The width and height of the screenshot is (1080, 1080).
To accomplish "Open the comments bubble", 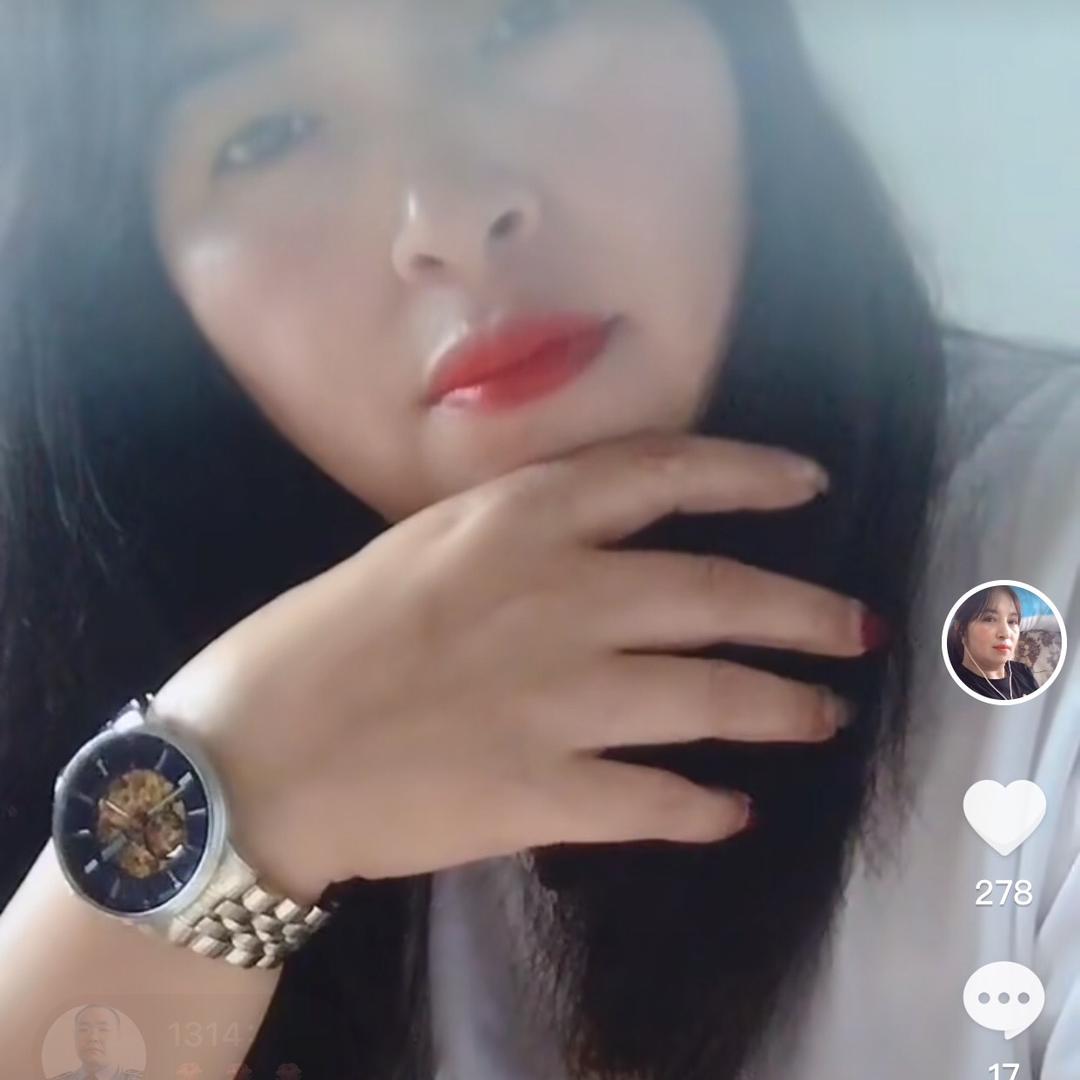I will coord(1004,998).
